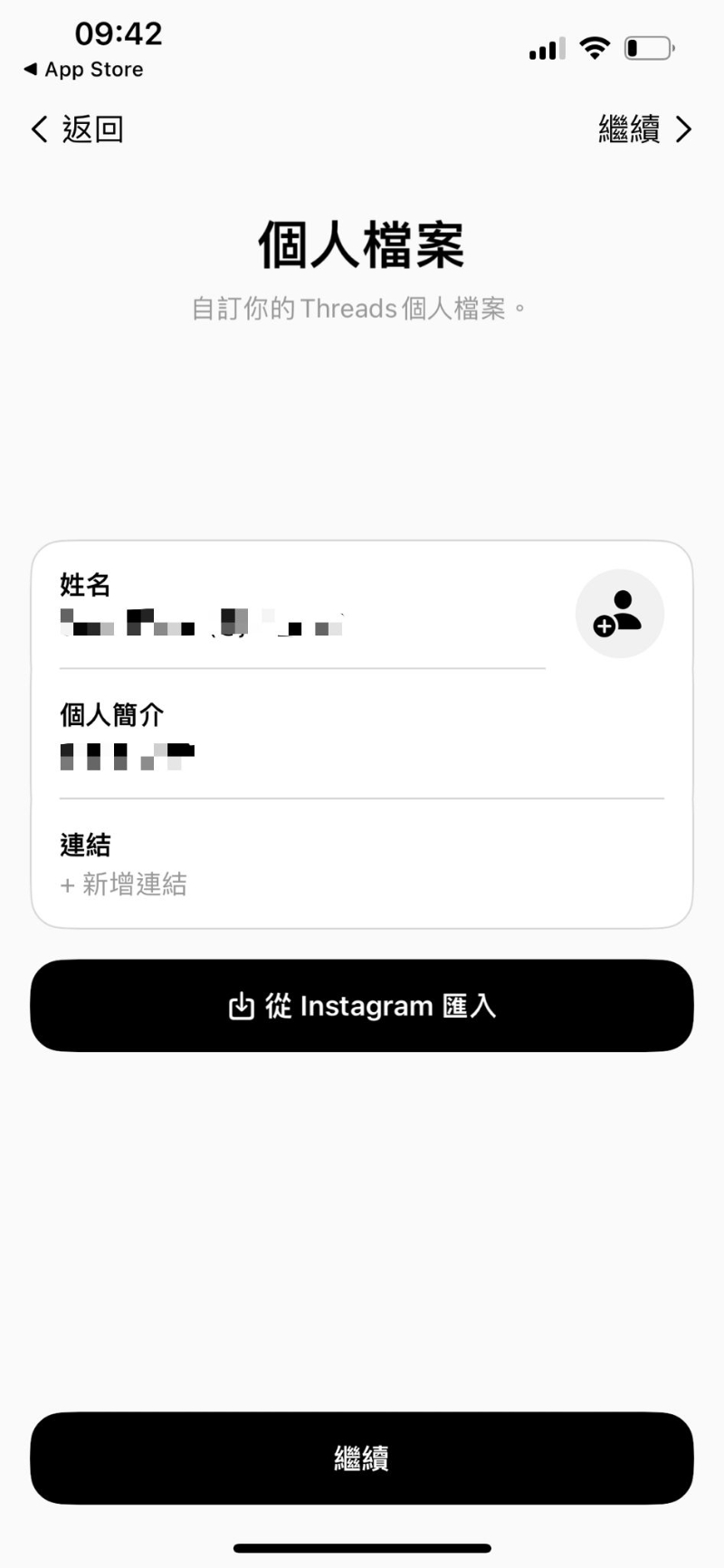
Task: Tap the blurred name text under 姓名
Action: (204, 626)
